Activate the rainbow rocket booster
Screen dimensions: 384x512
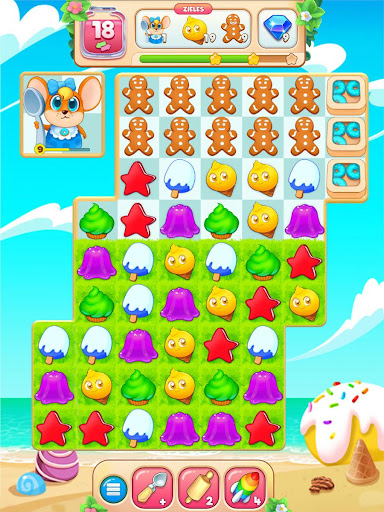pyautogui.click(x=245, y=488)
